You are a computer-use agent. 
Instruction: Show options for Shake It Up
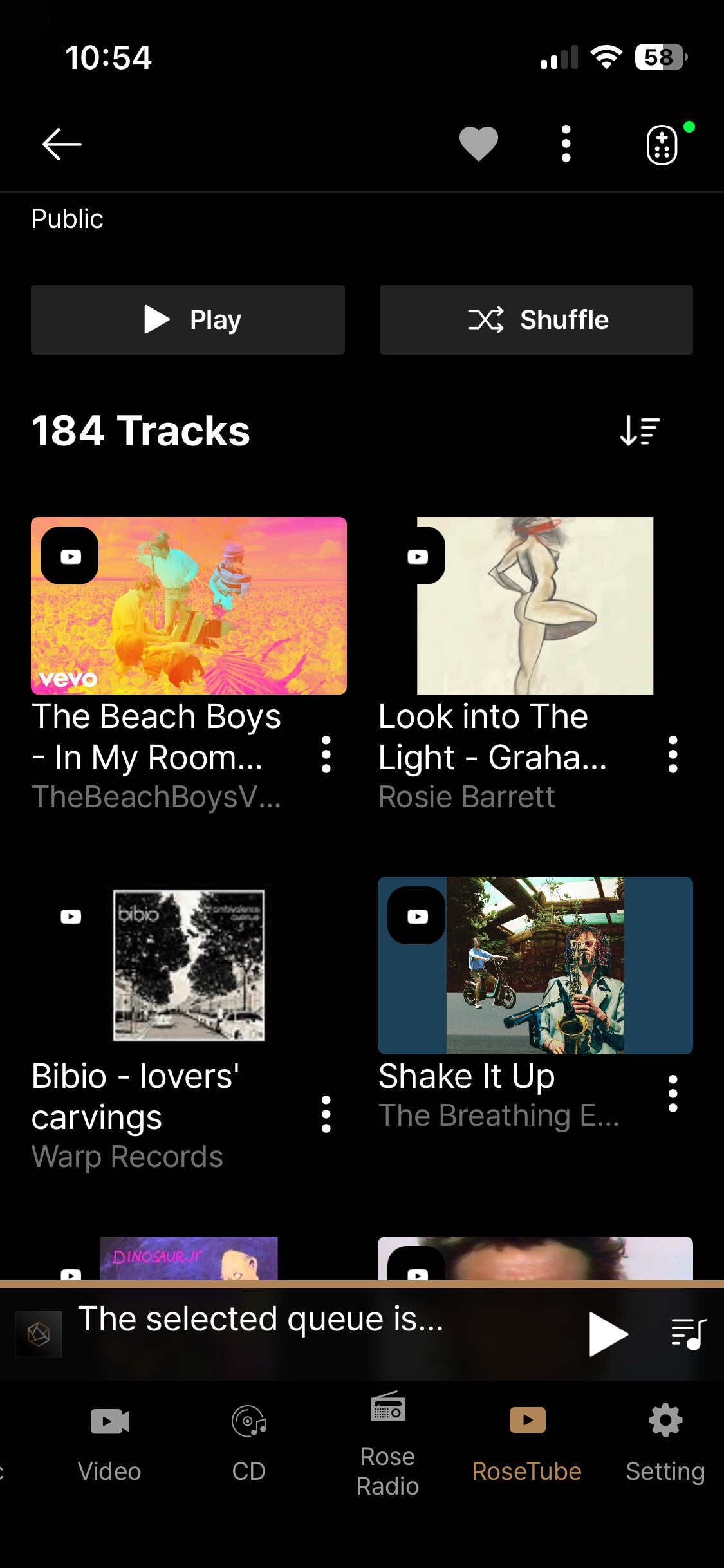[673, 1094]
